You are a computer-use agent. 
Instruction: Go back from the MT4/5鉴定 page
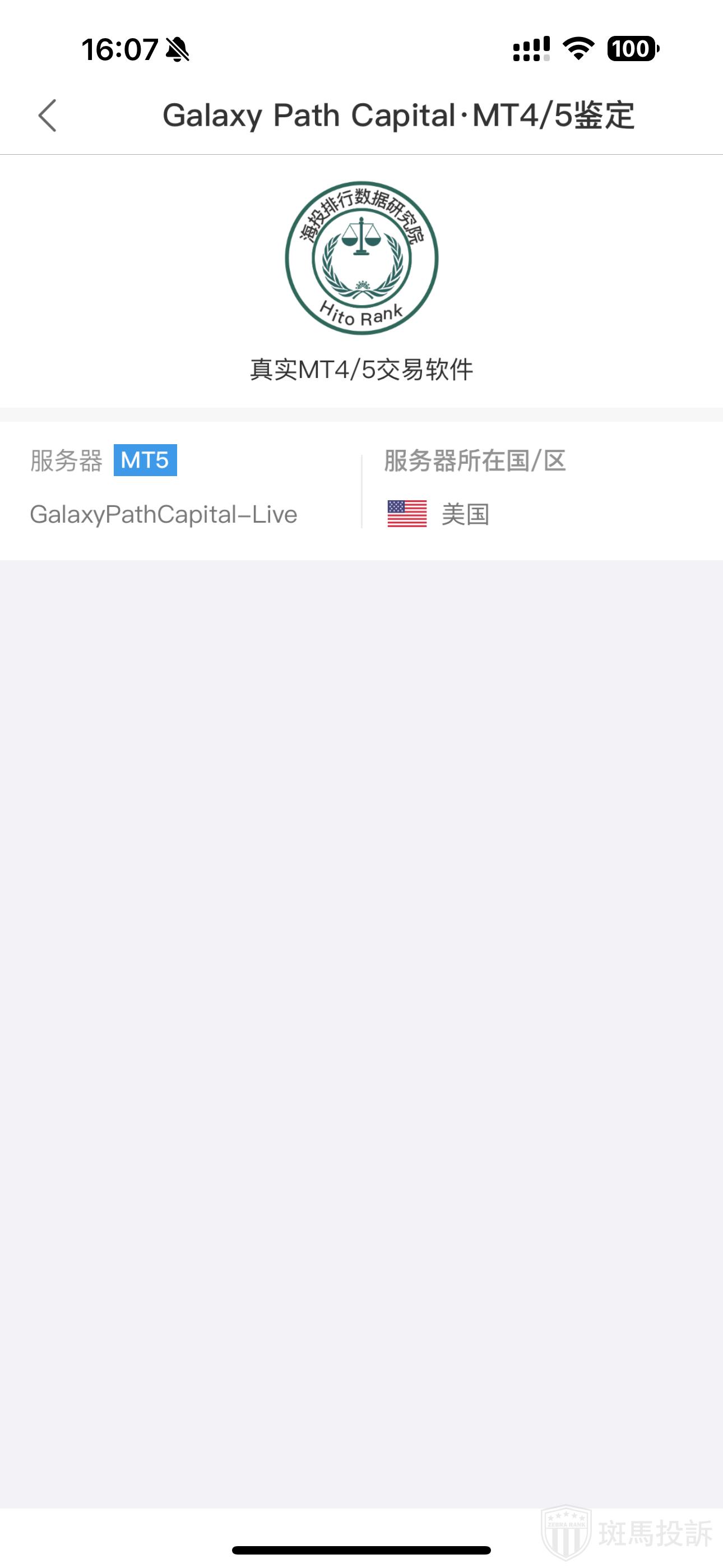click(48, 116)
